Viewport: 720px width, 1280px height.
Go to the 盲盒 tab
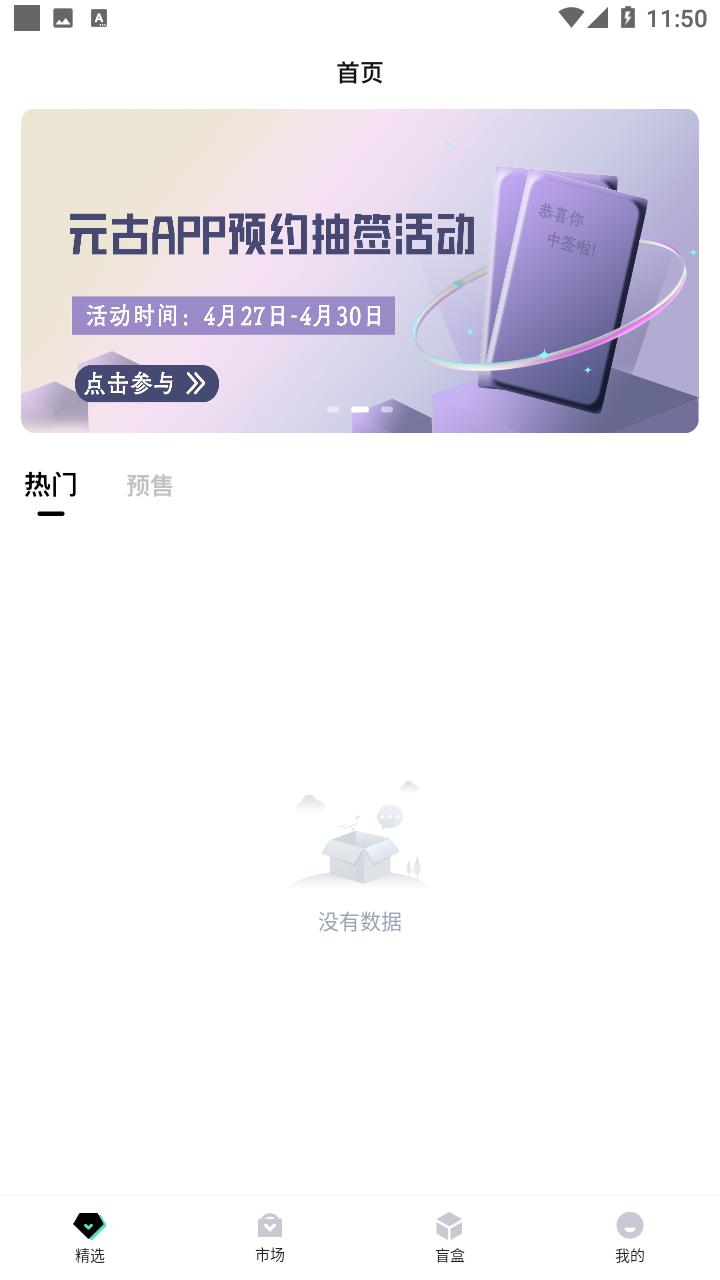pyautogui.click(x=450, y=1238)
